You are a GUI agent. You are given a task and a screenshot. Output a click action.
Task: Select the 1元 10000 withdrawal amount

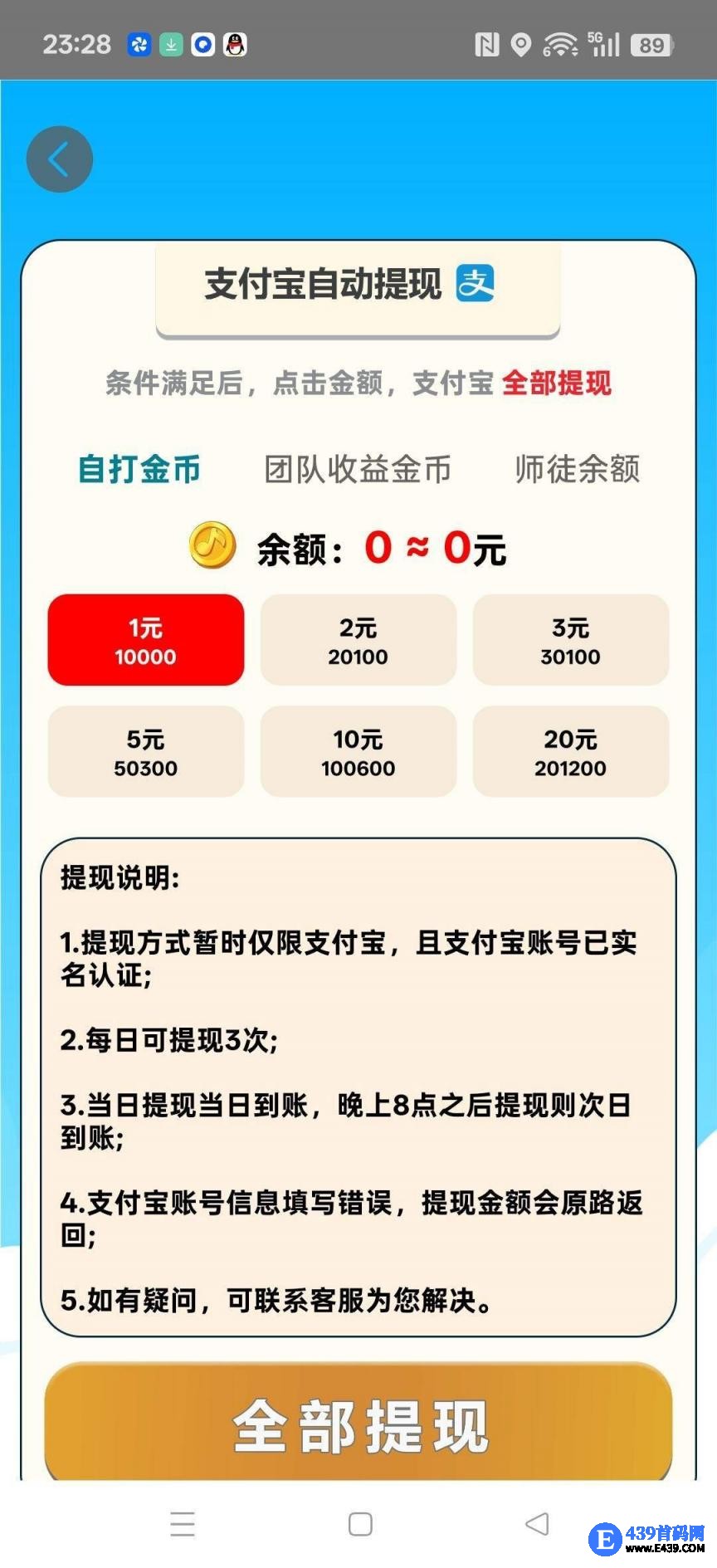[x=146, y=640]
